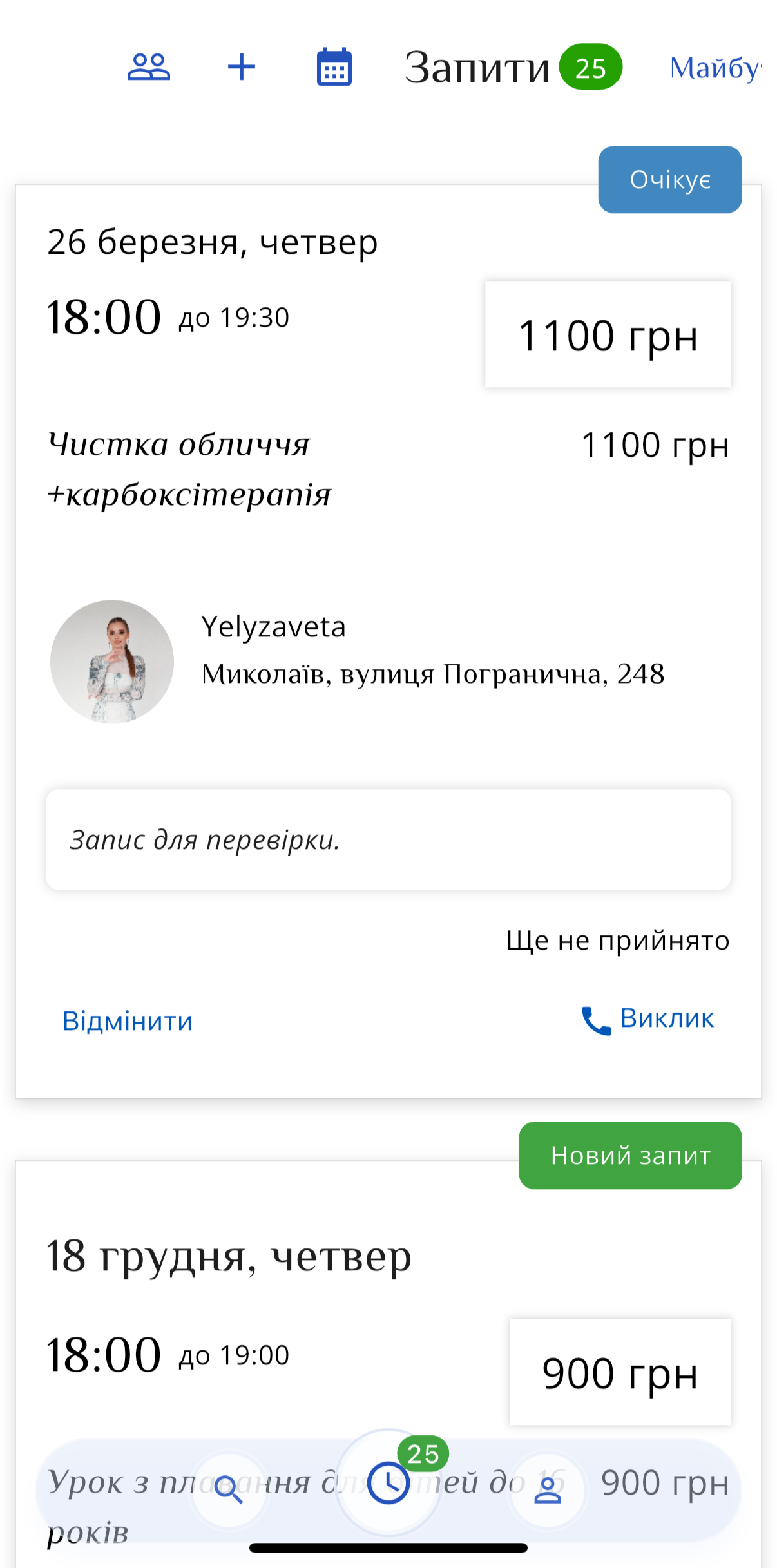Call Yelyzaveta via Виклик
Screen dimensions: 777x1568
point(648,1019)
